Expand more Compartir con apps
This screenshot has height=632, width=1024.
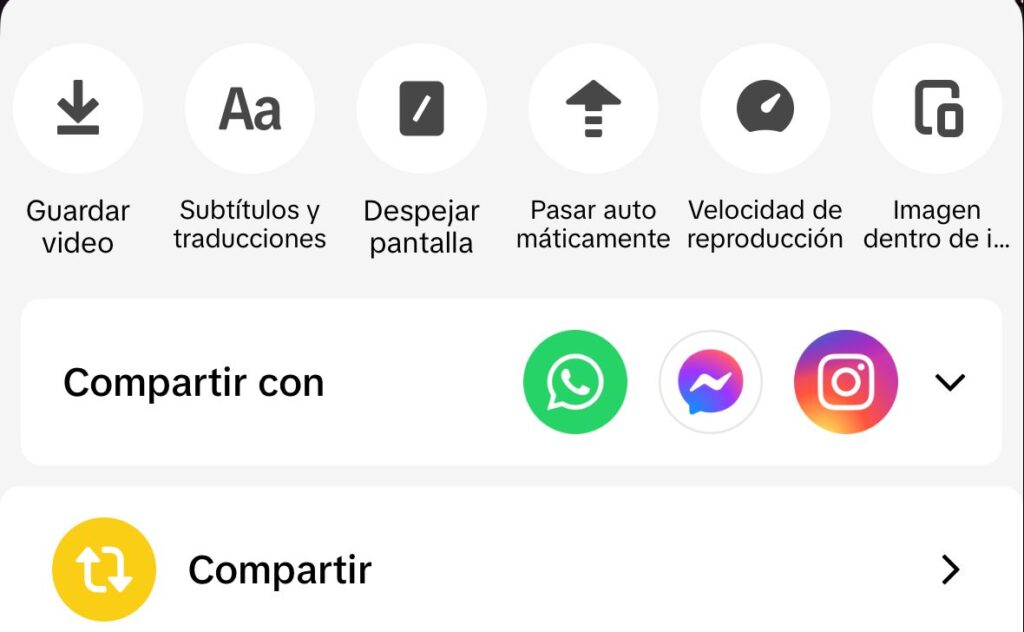(949, 382)
